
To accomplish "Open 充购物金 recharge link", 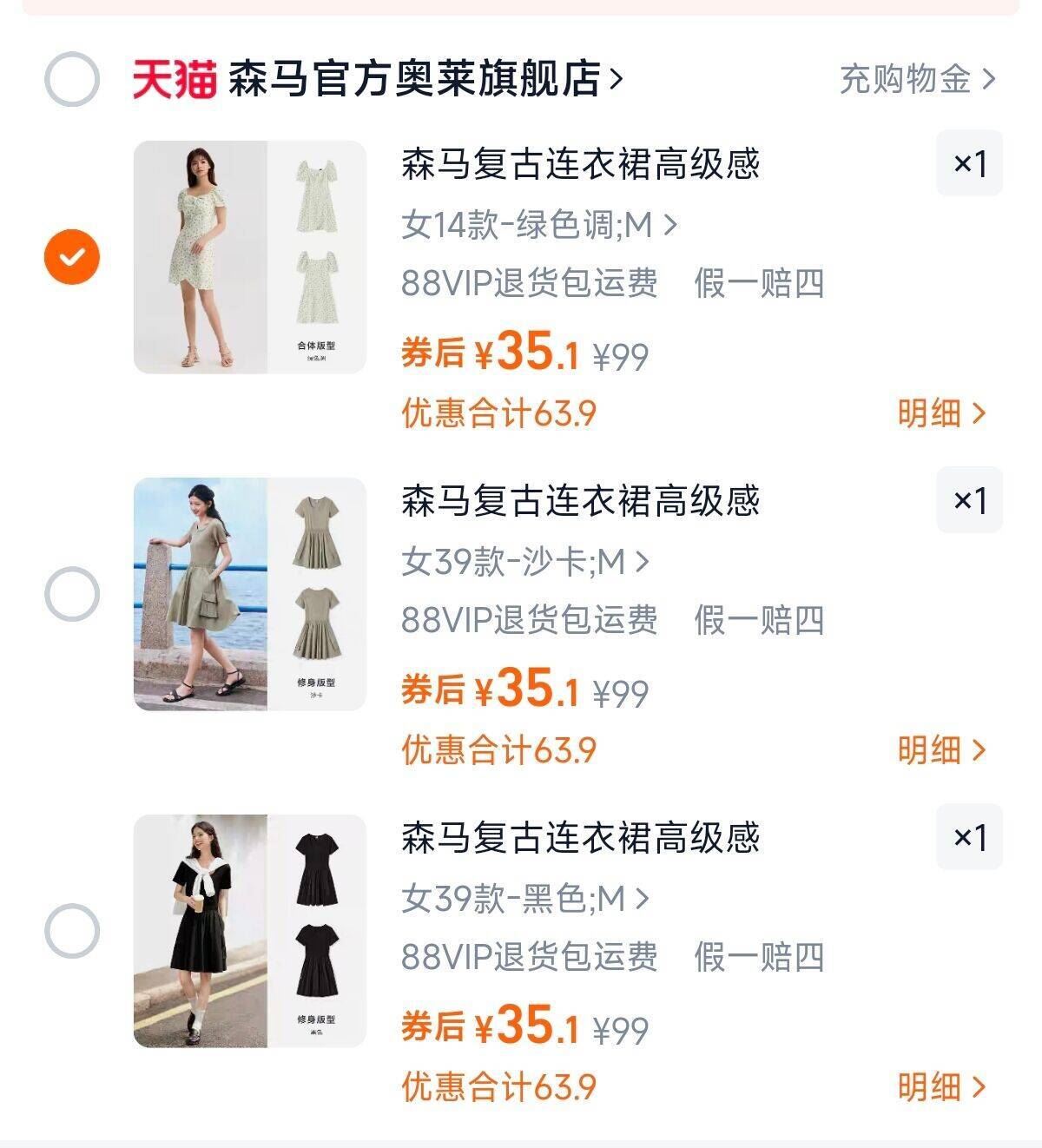I will coord(907,79).
